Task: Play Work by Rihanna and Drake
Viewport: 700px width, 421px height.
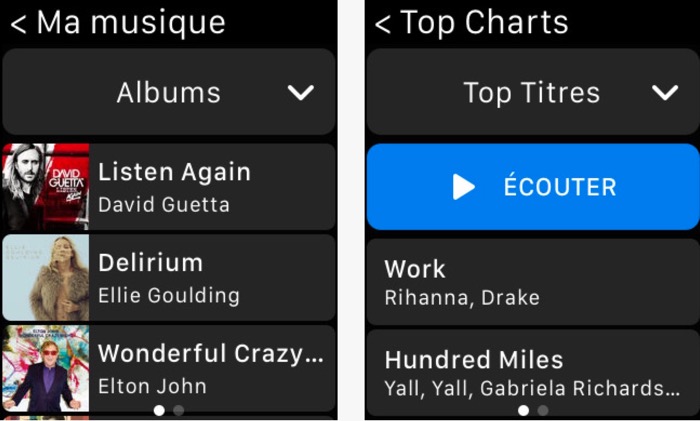Action: [x=532, y=281]
